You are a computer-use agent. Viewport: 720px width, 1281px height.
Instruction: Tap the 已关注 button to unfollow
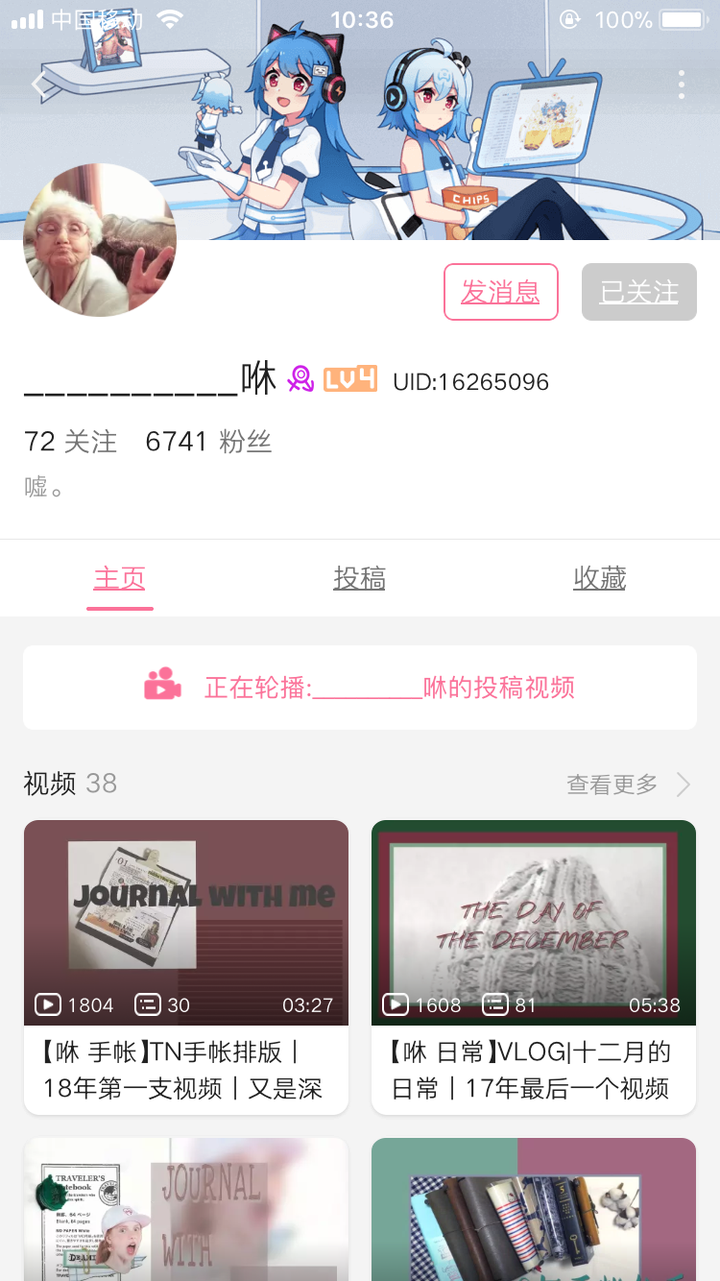(639, 292)
